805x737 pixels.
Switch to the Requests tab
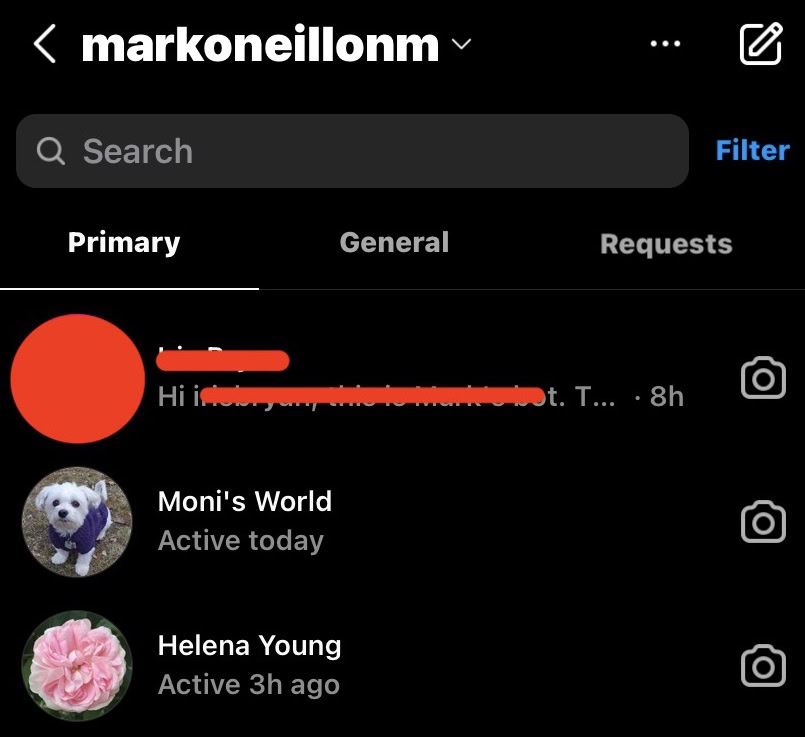tap(666, 244)
